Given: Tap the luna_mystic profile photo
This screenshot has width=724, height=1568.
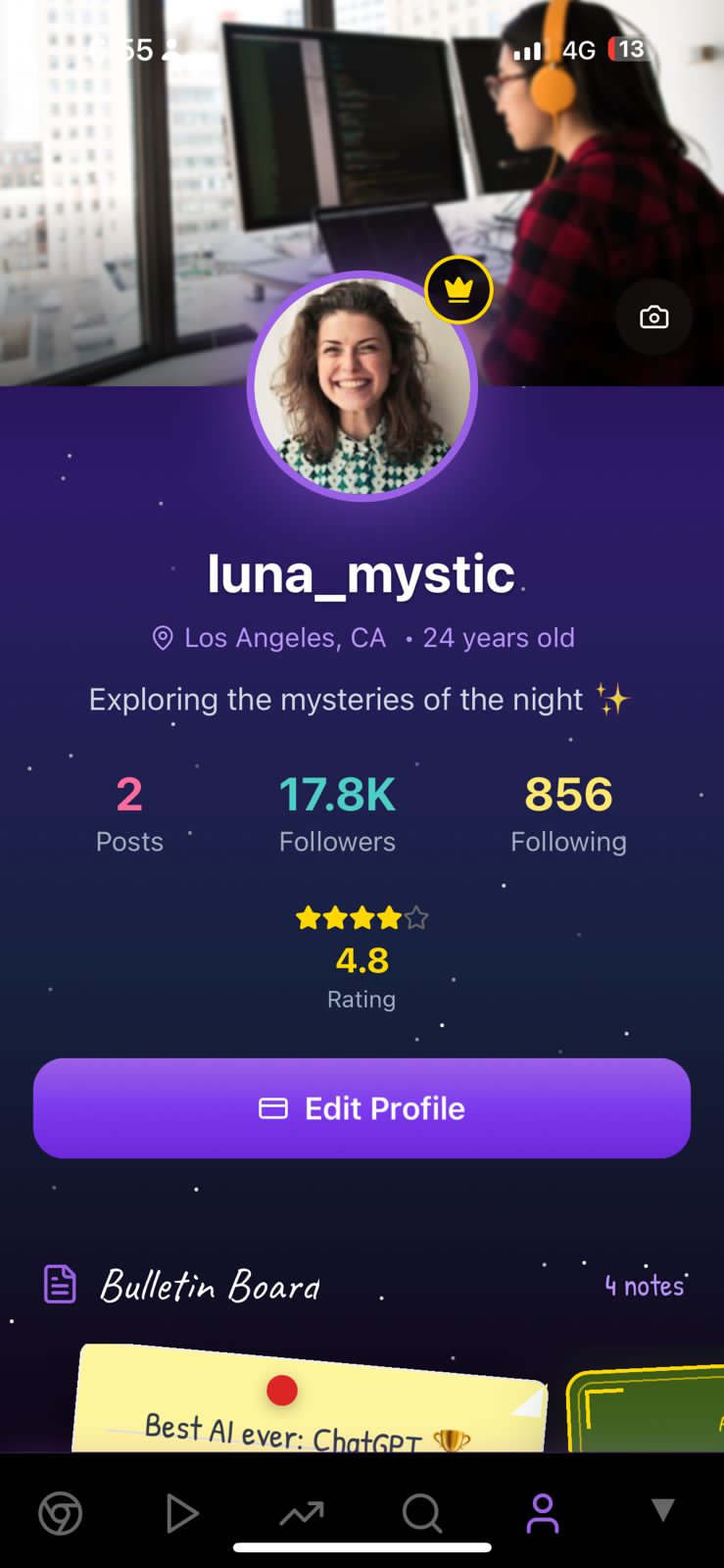Looking at the screenshot, I should (362, 387).
